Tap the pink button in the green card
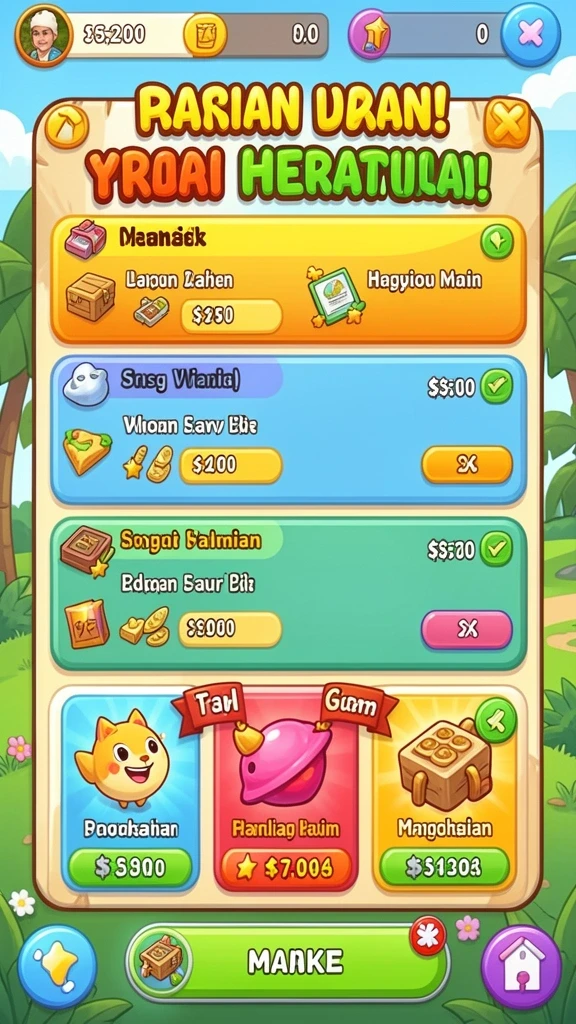The width and height of the screenshot is (576, 1024). pos(467,629)
